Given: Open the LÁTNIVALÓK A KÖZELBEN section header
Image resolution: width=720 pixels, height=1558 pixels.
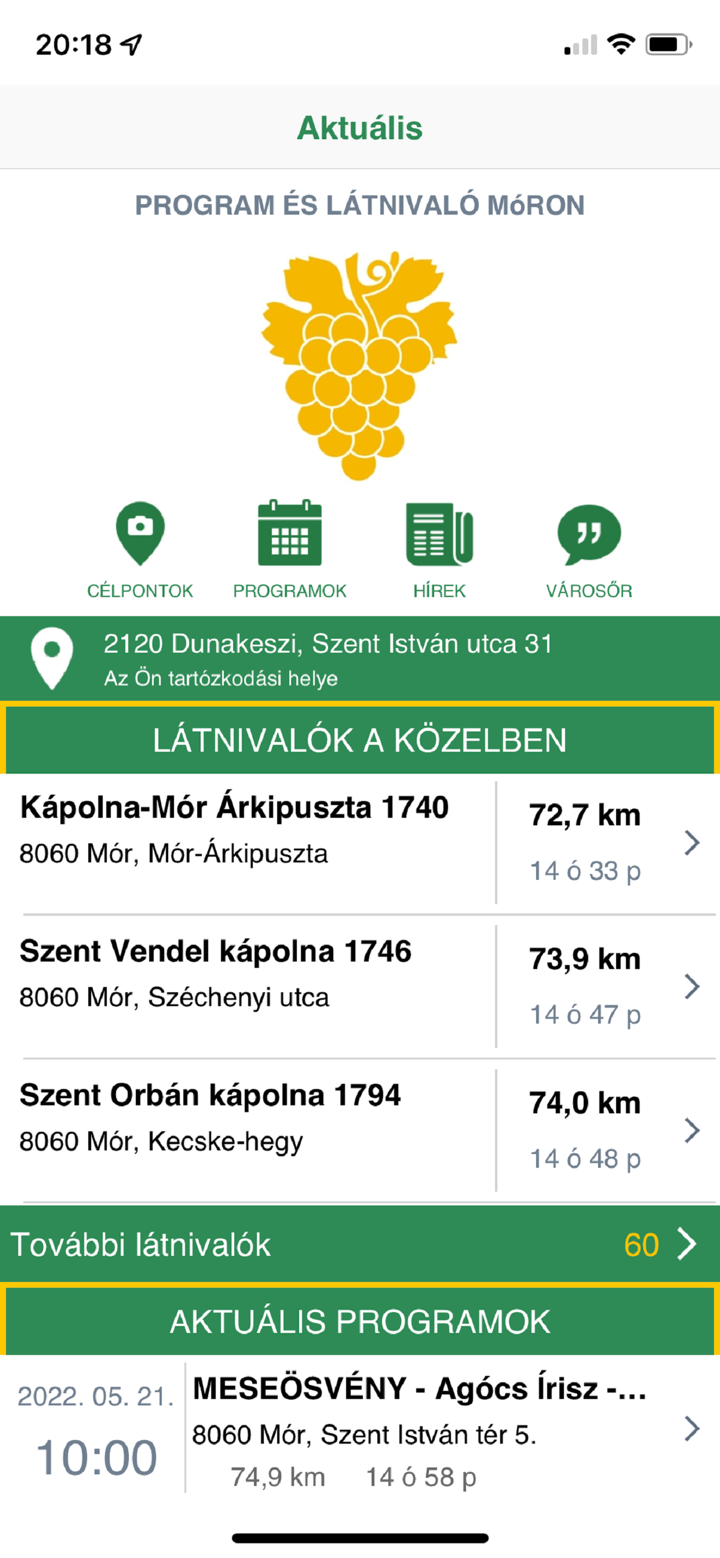Looking at the screenshot, I should pyautogui.click(x=360, y=739).
